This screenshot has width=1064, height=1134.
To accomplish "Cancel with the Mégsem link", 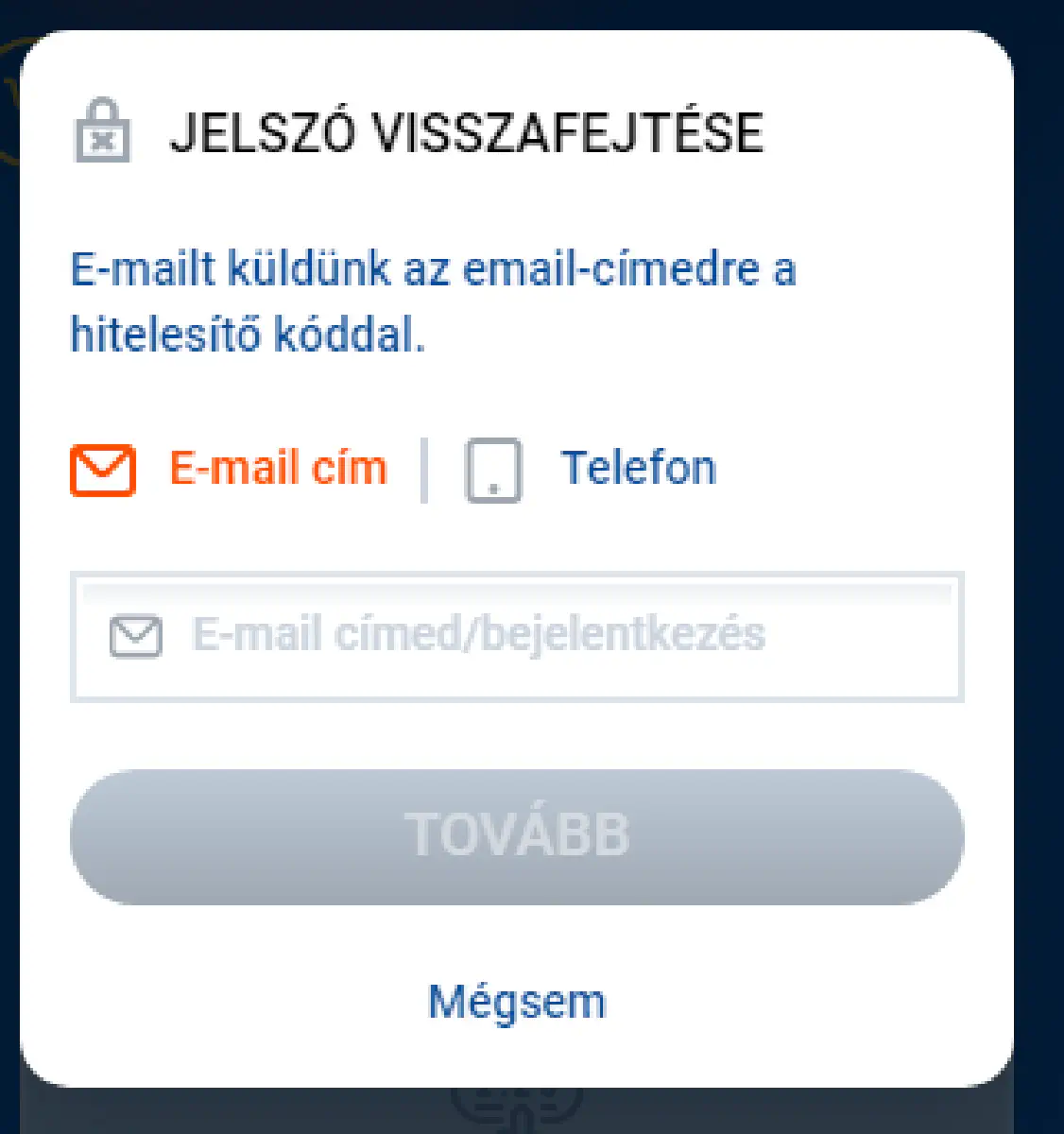I will pyautogui.click(x=516, y=1002).
